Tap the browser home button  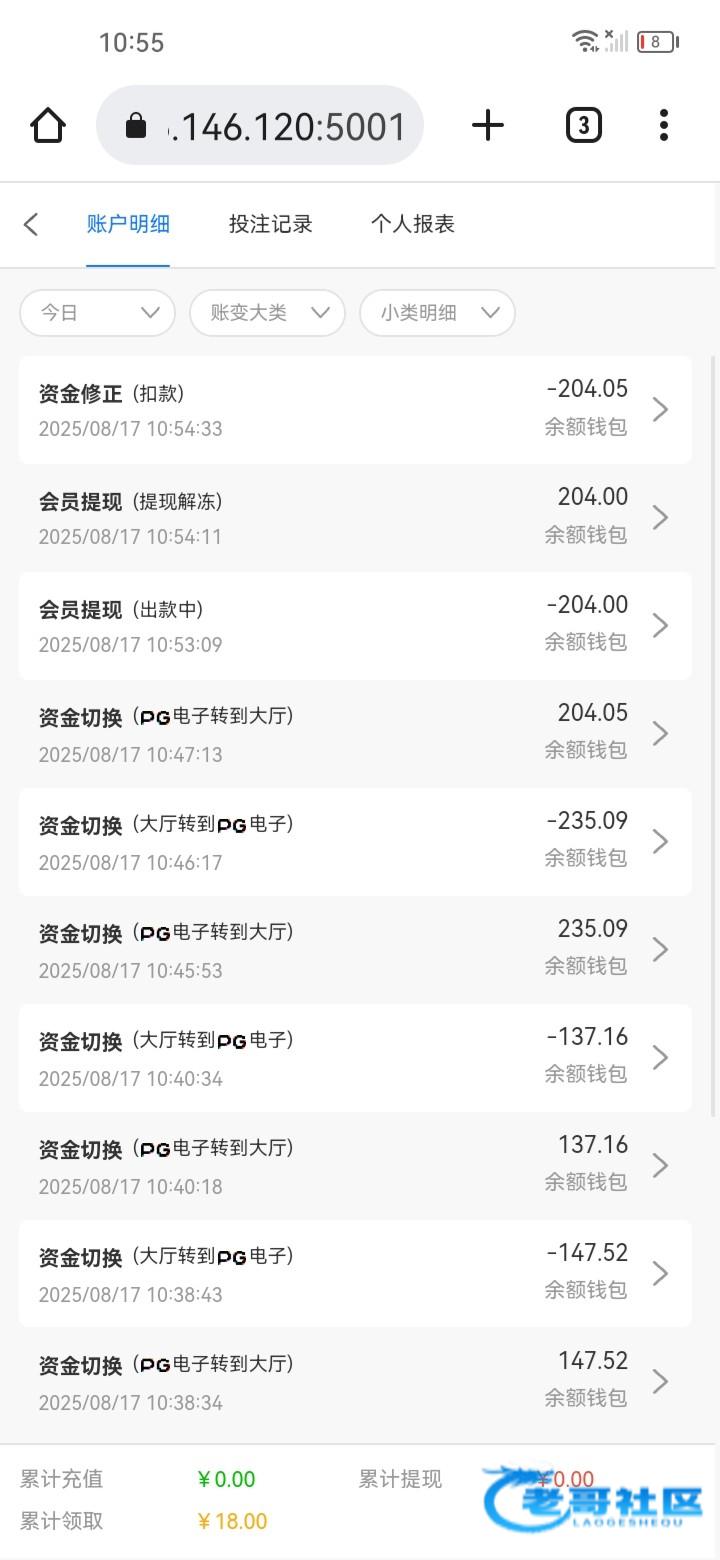point(47,126)
